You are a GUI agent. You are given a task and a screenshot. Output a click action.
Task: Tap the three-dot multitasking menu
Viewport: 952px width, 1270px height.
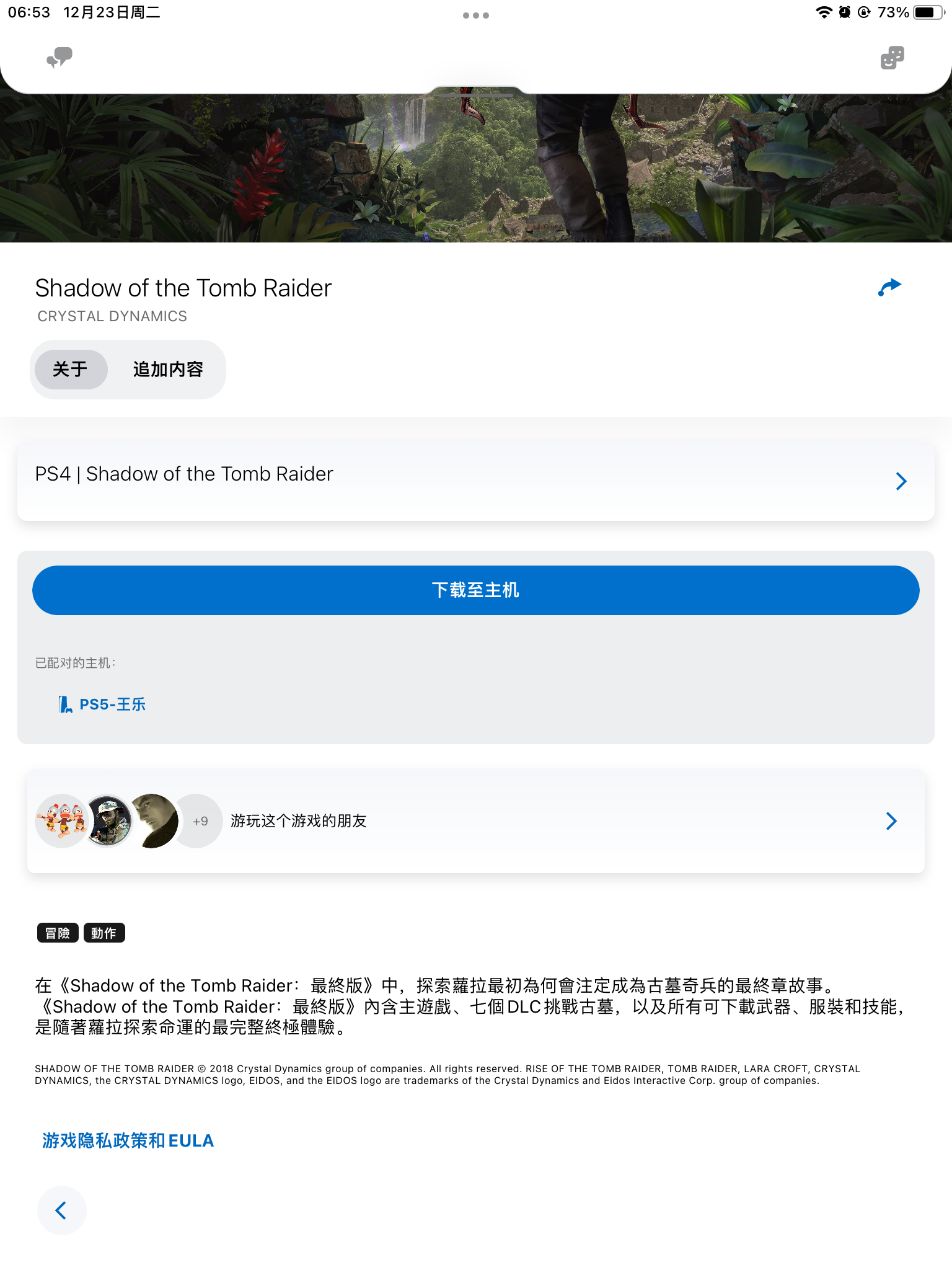pos(475,16)
